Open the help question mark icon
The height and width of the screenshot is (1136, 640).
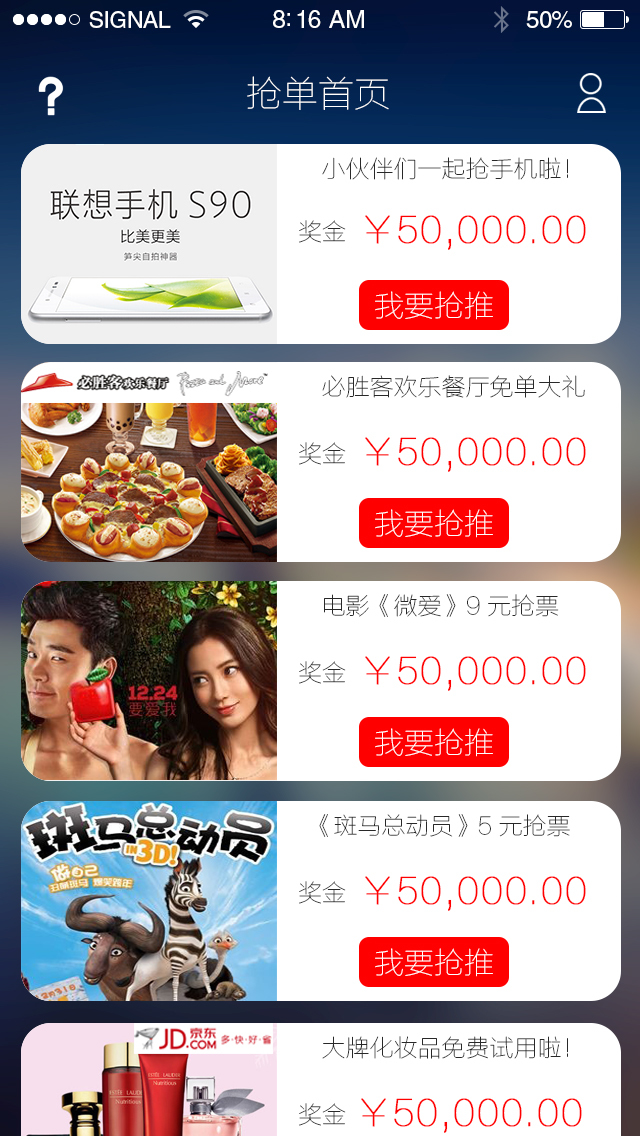pyautogui.click(x=50, y=96)
